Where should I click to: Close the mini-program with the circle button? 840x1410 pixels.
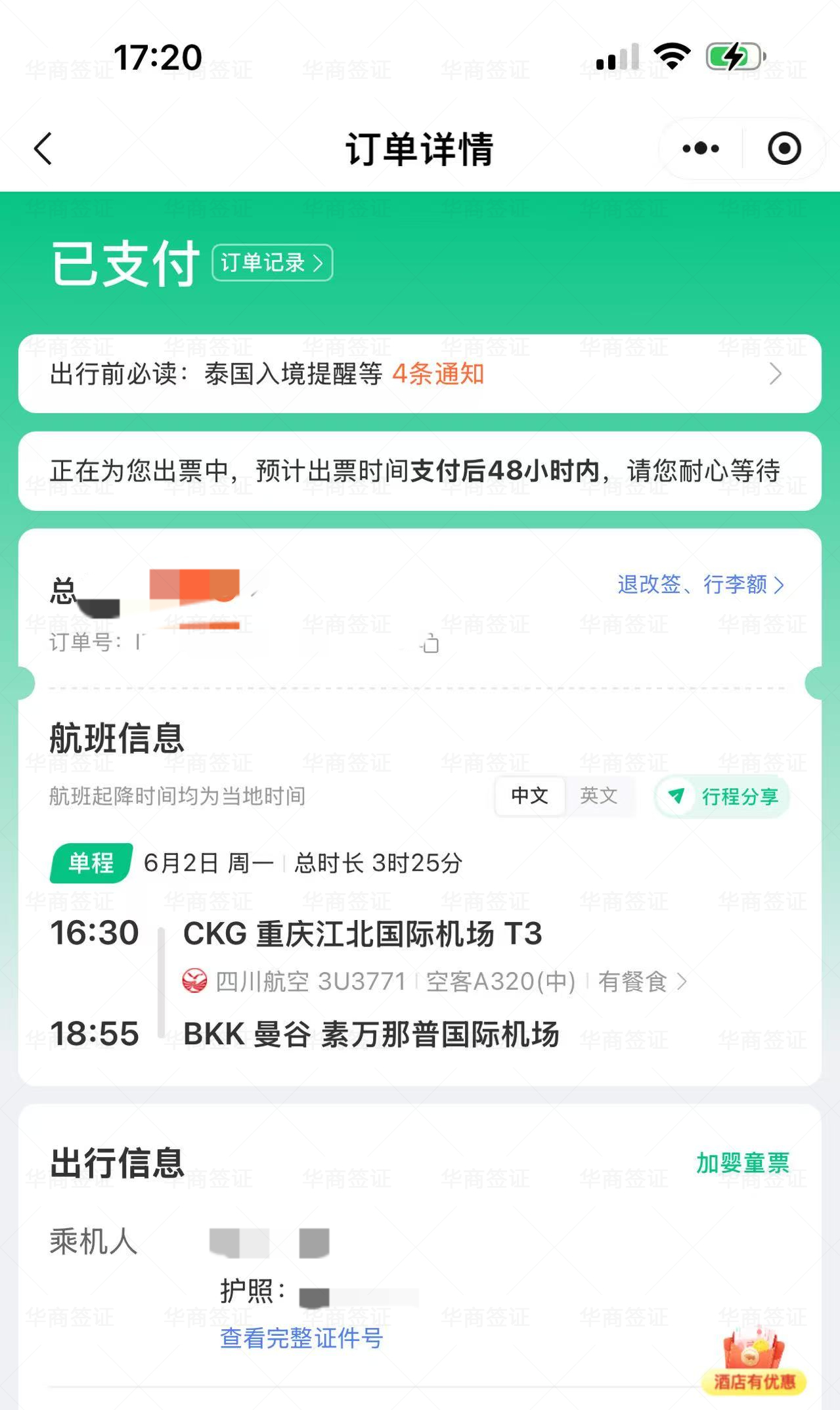pyautogui.click(x=784, y=148)
